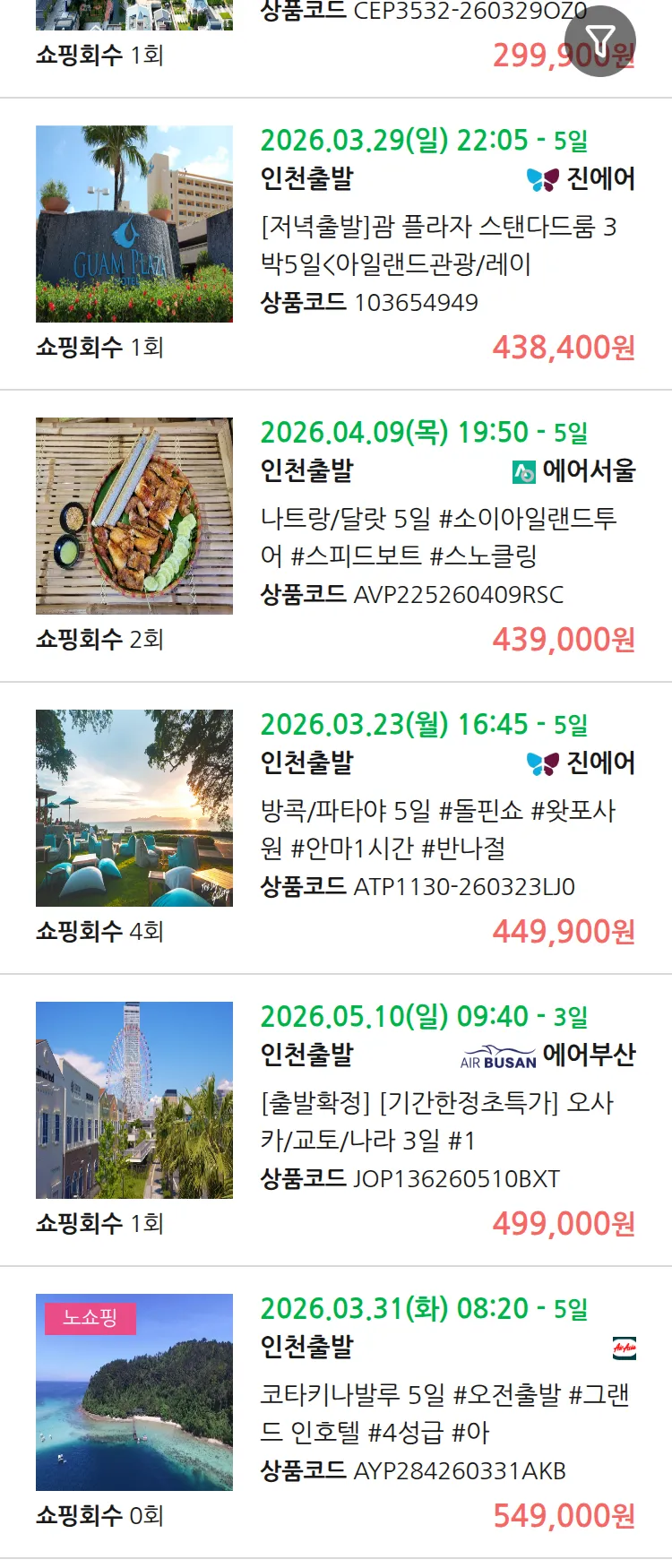Select the 방콕/파타야 5일 package
The height and width of the screenshot is (1568, 672).
(x=437, y=829)
